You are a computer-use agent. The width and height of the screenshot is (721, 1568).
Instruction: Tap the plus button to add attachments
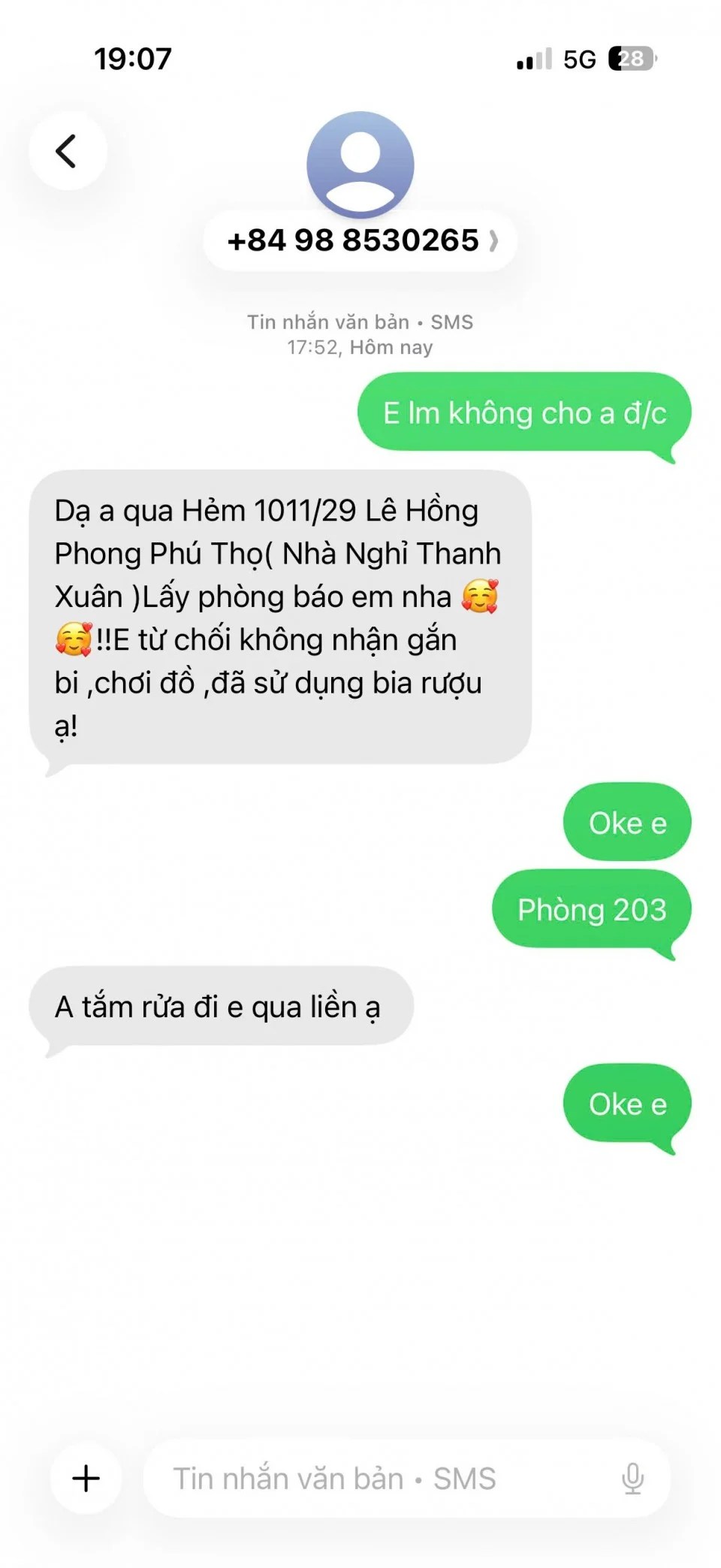click(x=86, y=1478)
